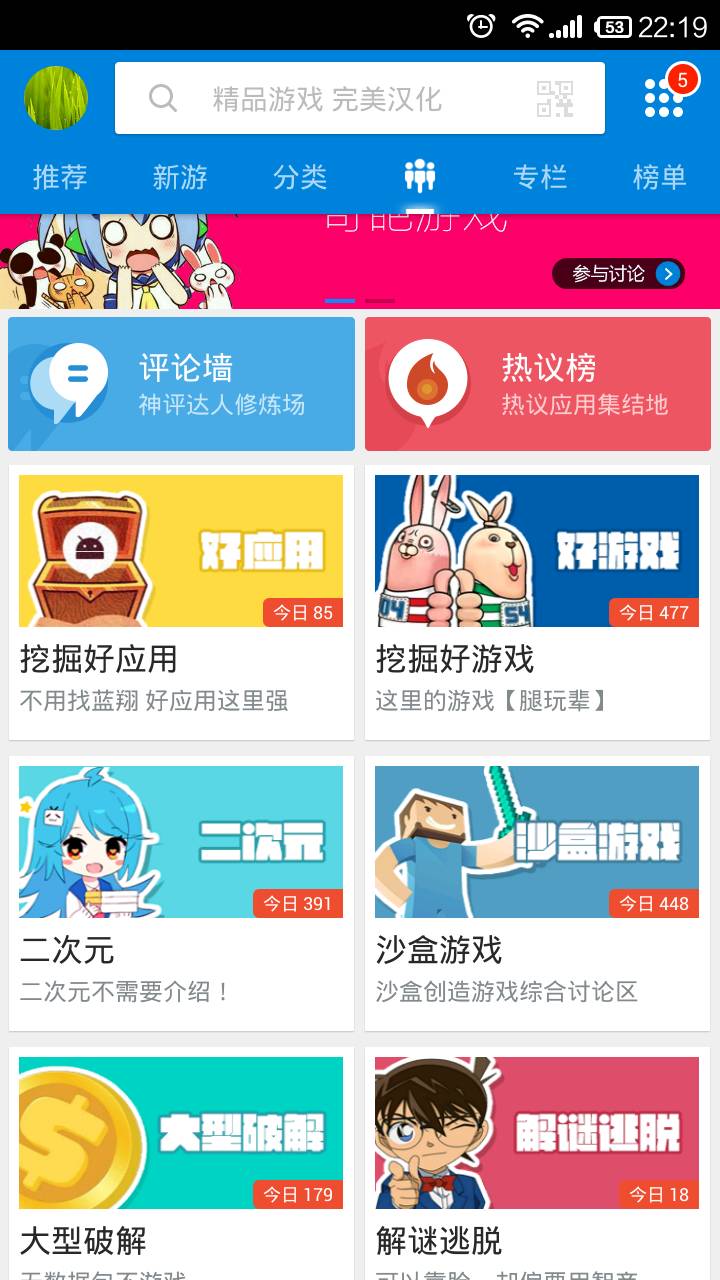Open the 挖掘好游戏 forum
720x1280 pixels.
pos(537,602)
